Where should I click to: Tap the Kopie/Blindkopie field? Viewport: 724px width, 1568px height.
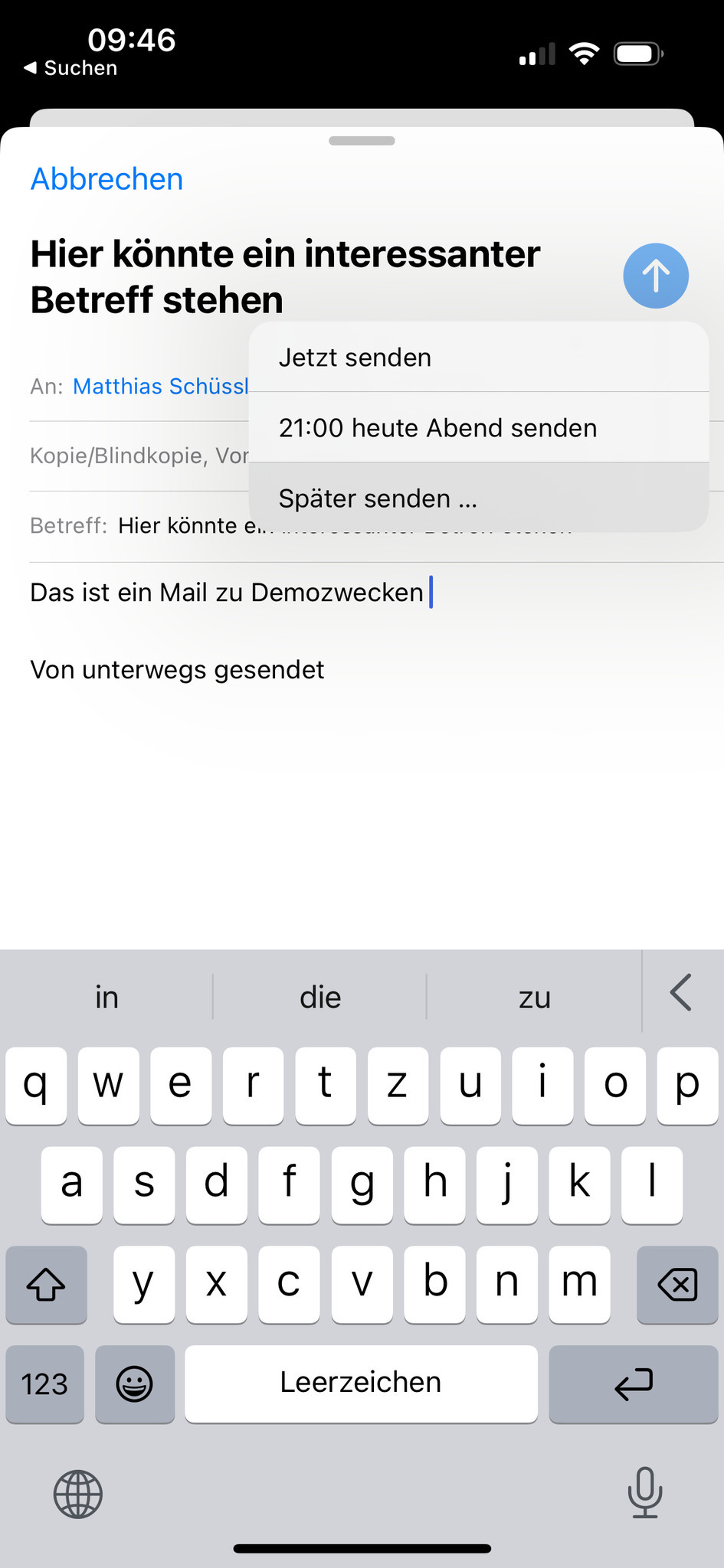[138, 456]
